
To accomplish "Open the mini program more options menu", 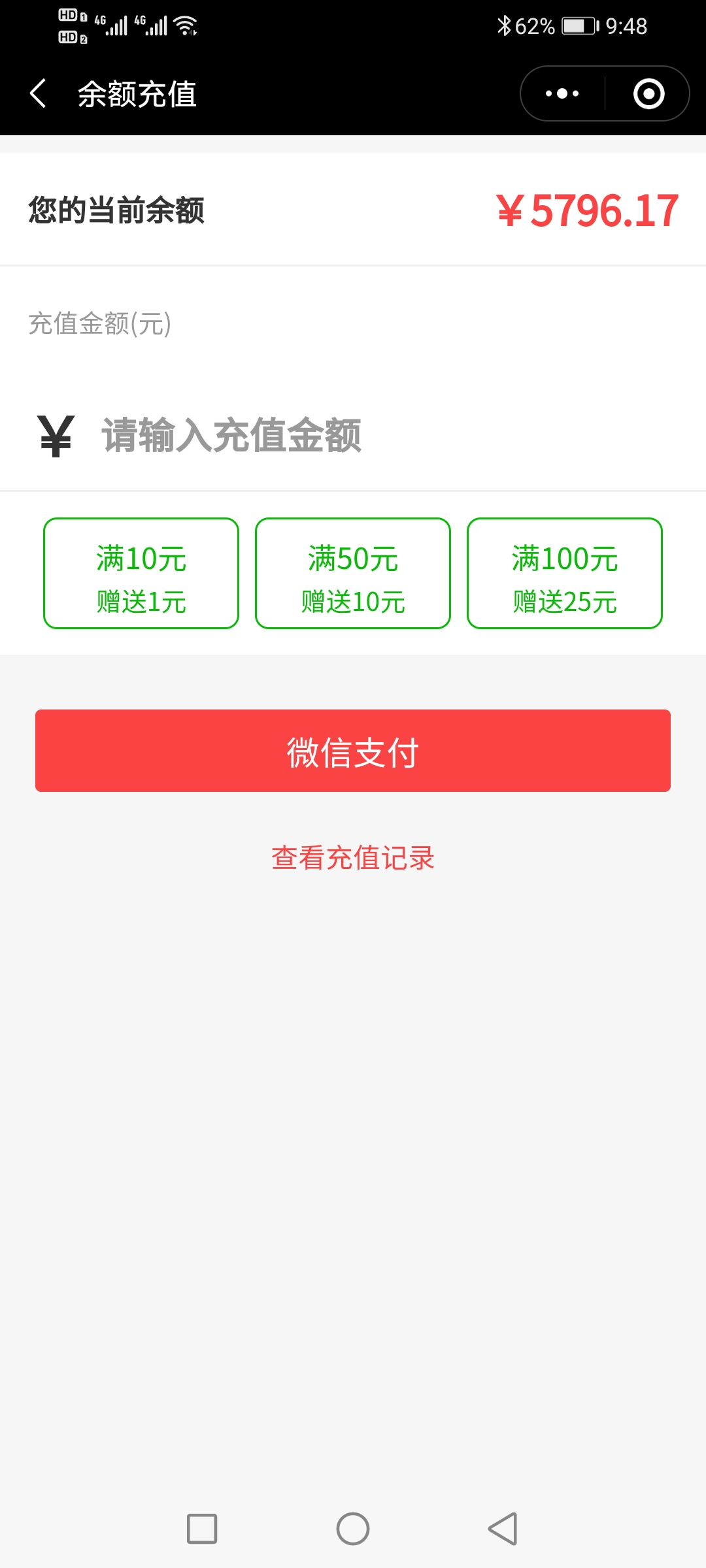I will pyautogui.click(x=562, y=93).
